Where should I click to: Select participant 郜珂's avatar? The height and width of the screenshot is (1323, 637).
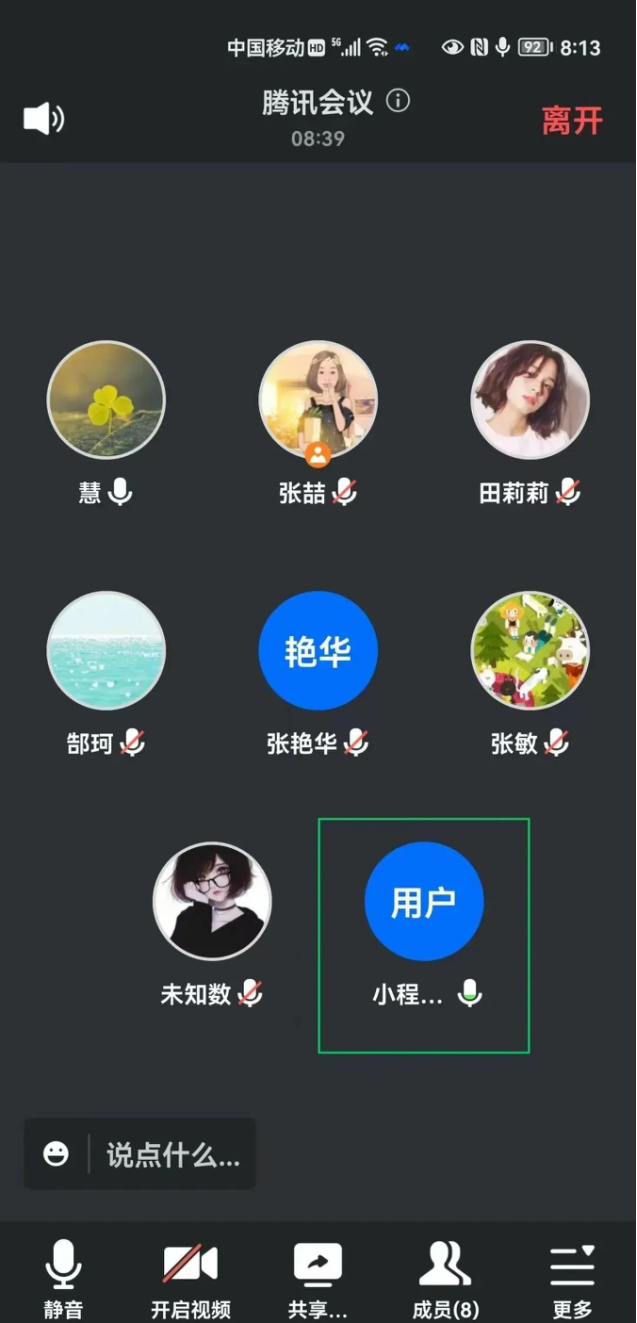tap(106, 651)
